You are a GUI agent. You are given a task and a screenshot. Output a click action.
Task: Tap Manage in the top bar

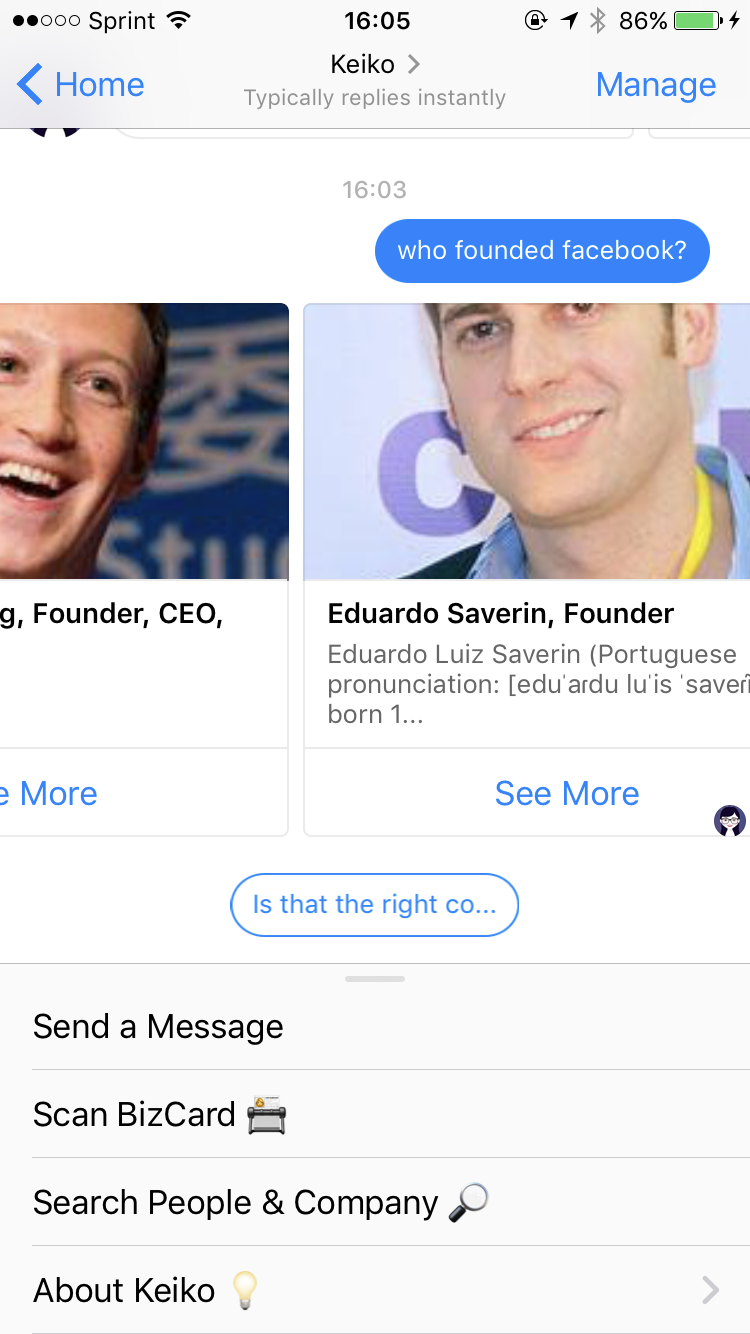pyautogui.click(x=655, y=85)
